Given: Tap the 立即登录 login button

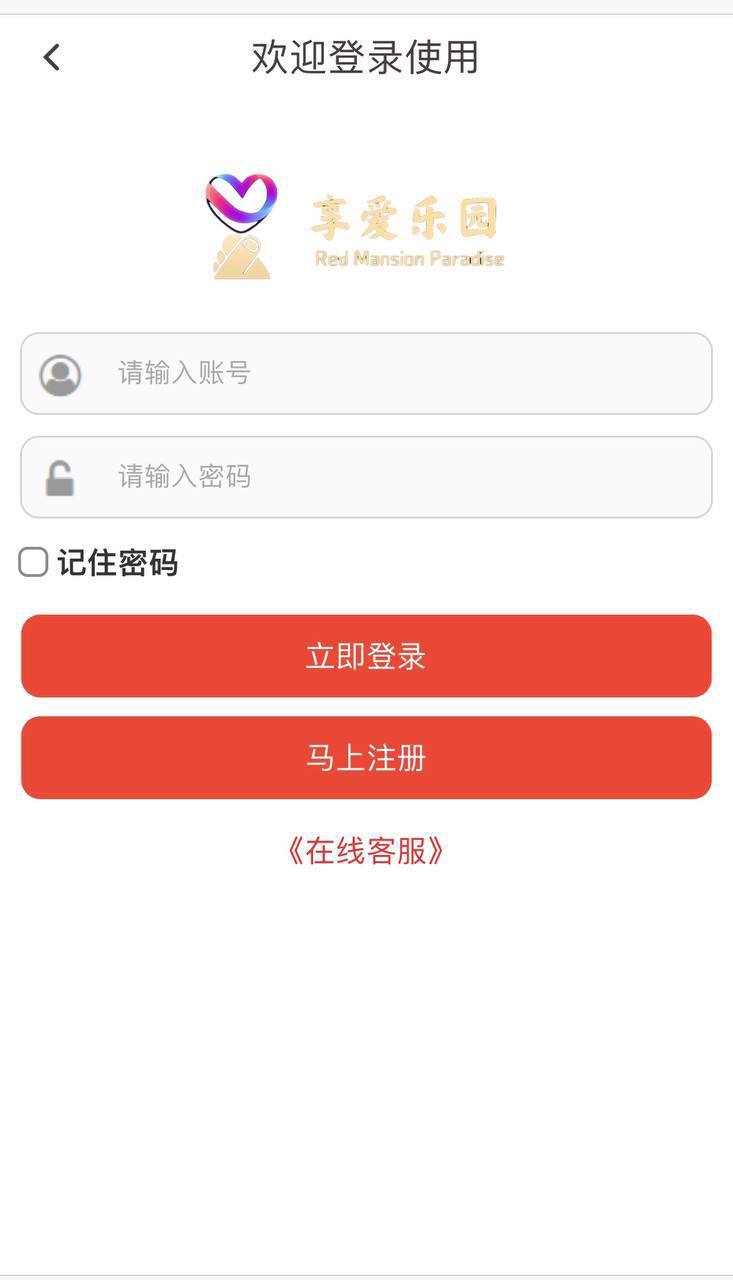Looking at the screenshot, I should point(366,656).
